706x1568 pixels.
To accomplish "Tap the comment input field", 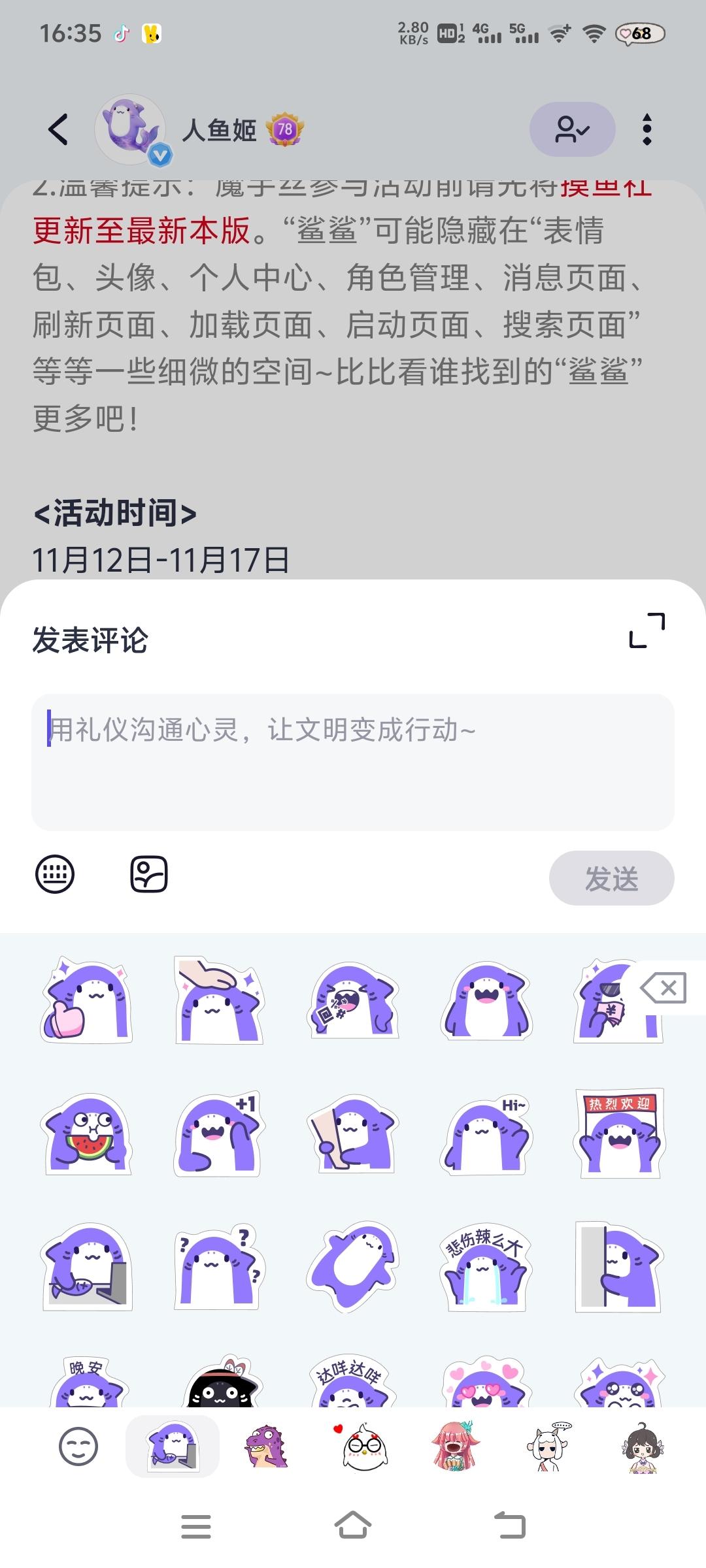I will (352, 760).
